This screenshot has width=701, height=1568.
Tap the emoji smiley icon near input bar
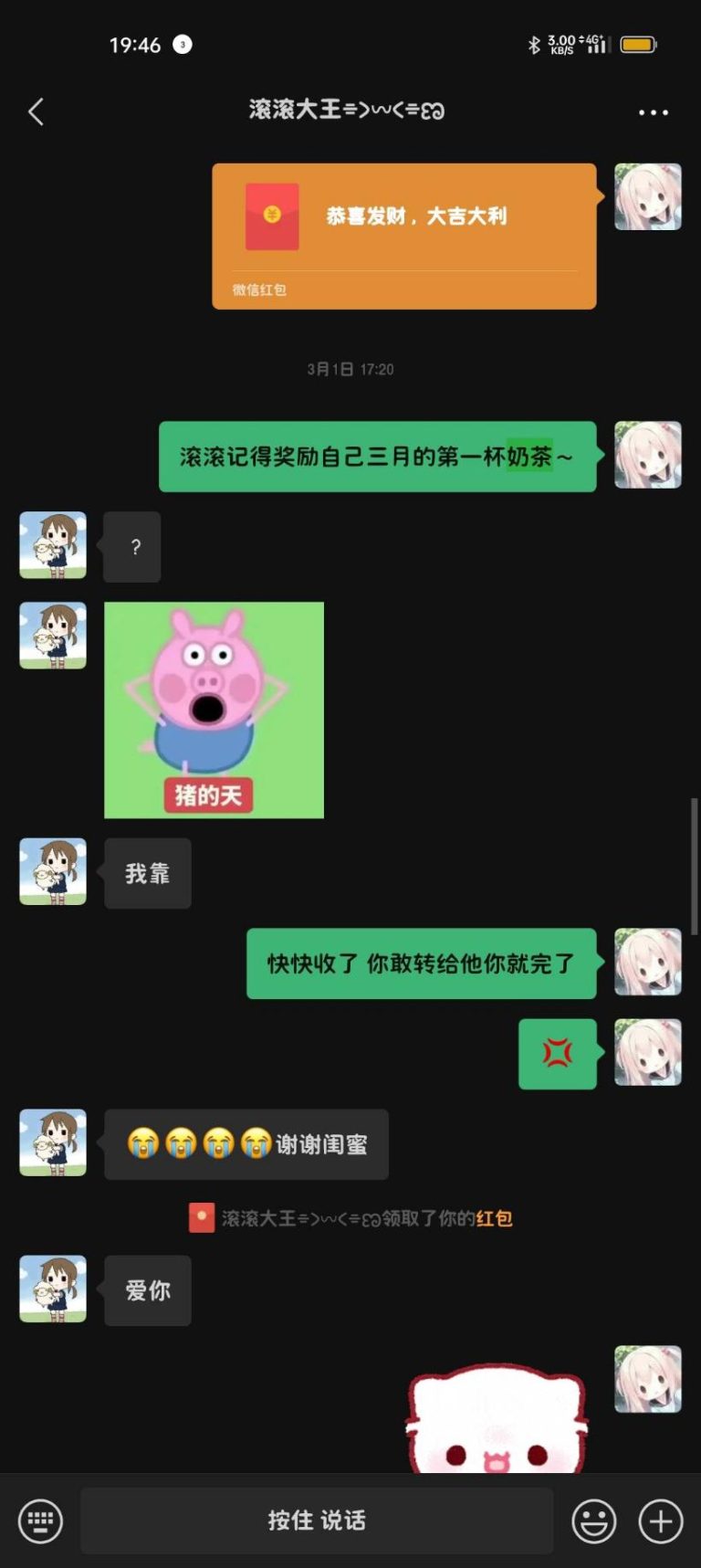point(593,1521)
